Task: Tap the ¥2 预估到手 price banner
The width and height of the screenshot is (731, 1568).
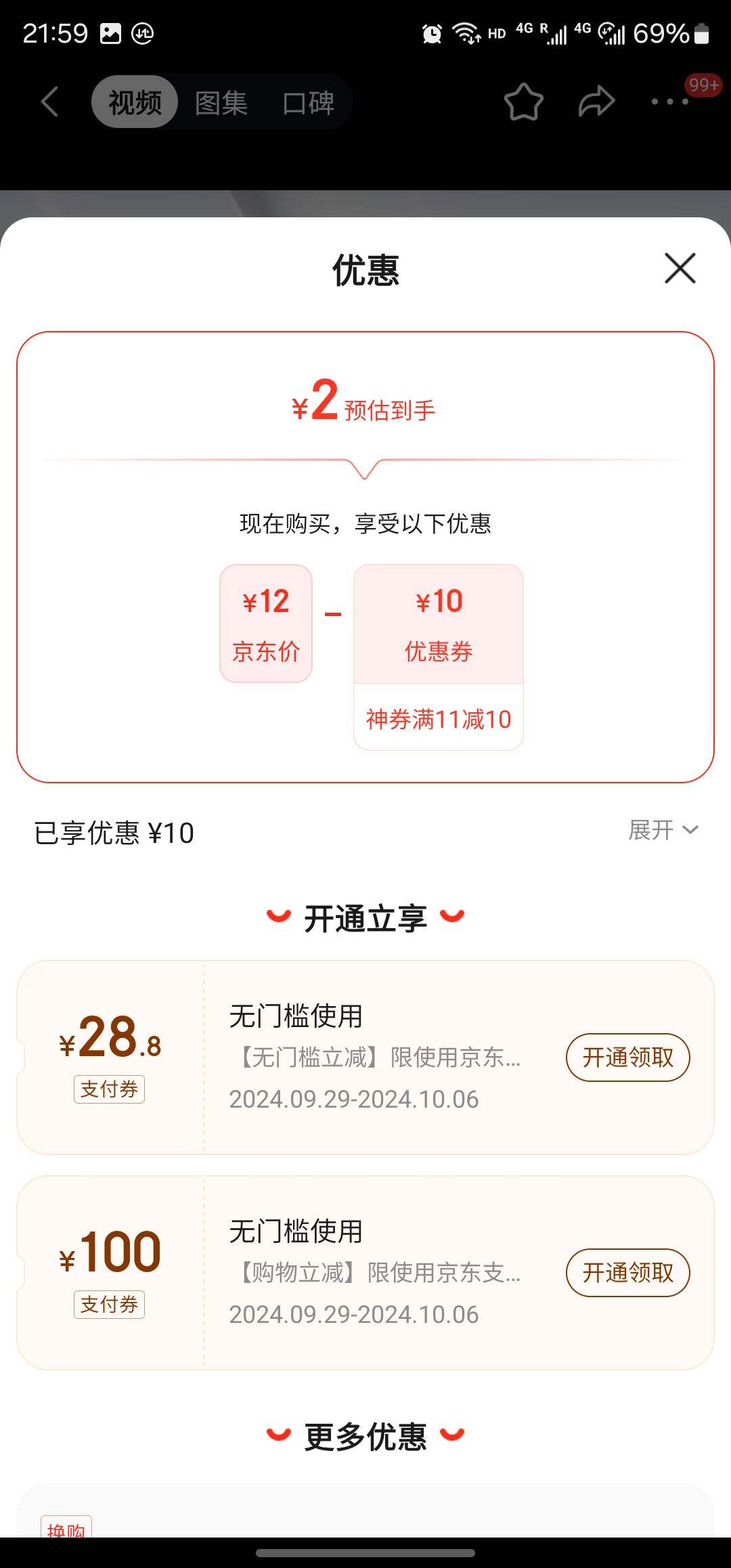Action: tap(365, 404)
